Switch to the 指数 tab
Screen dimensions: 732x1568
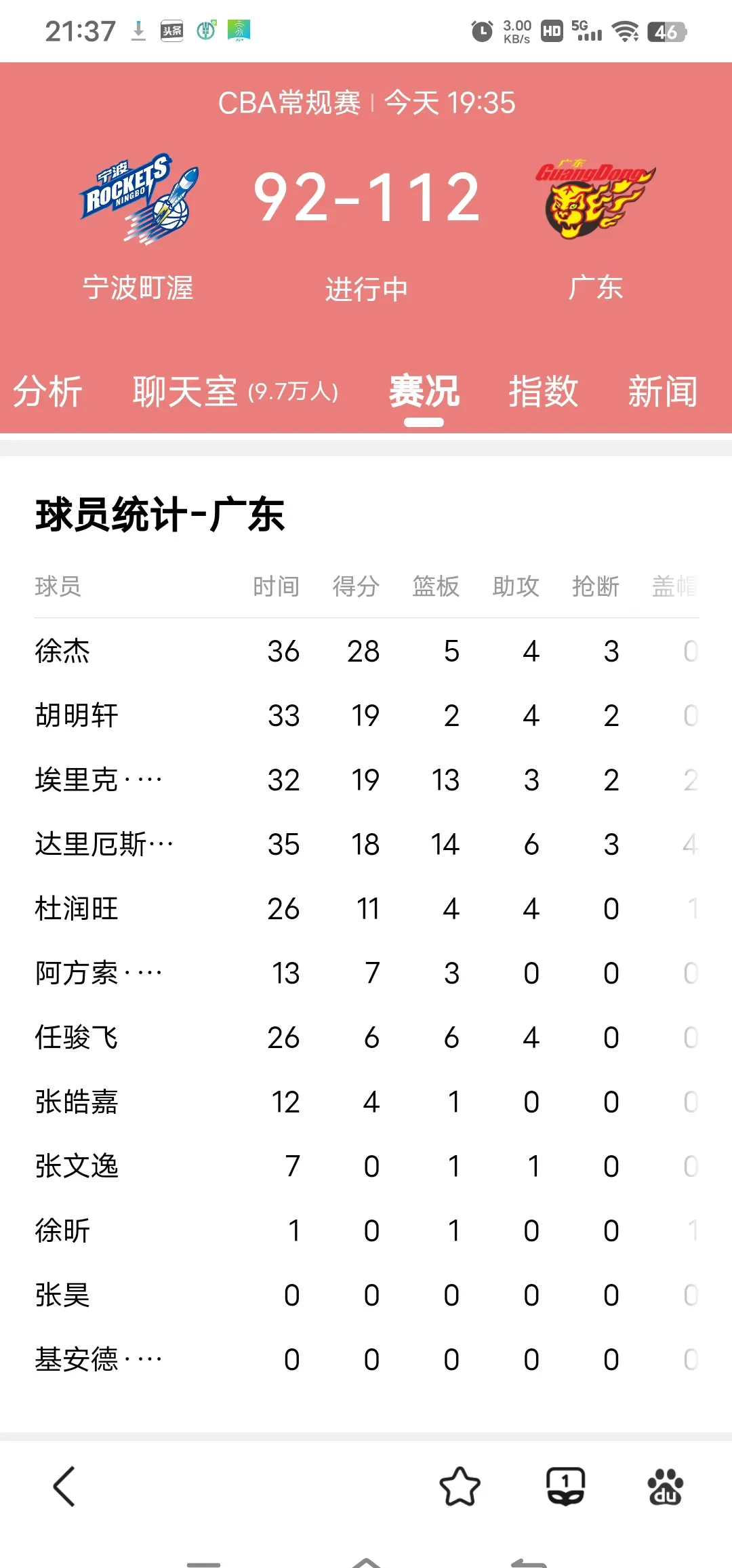[x=543, y=391]
